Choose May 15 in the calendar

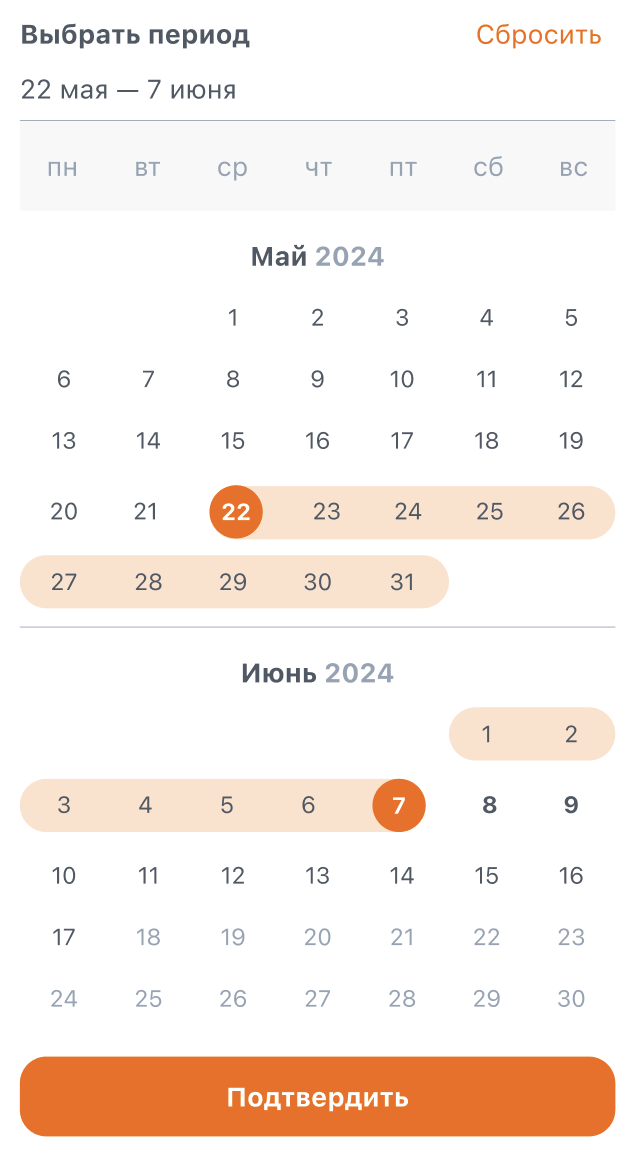click(x=233, y=441)
